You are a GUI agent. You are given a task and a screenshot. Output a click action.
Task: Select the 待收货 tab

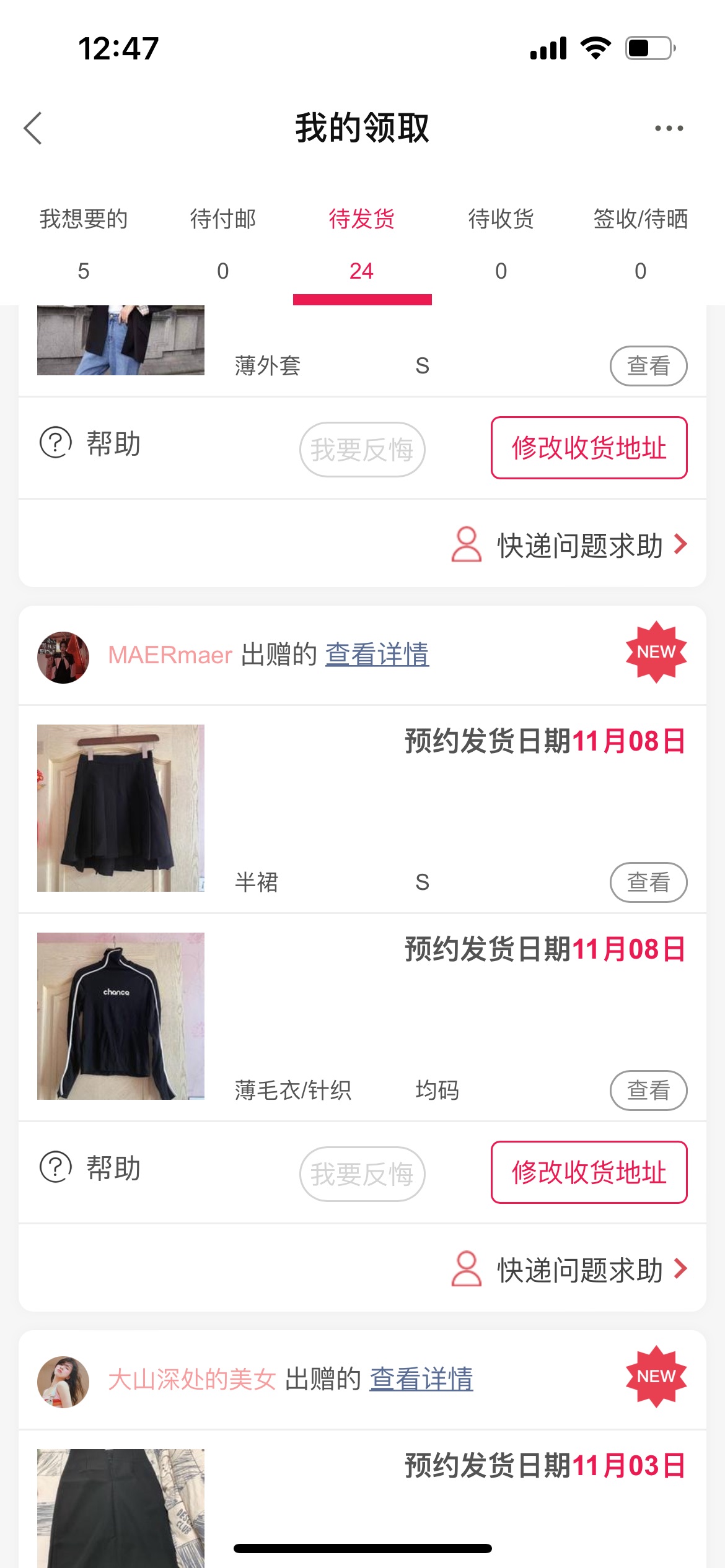501,244
